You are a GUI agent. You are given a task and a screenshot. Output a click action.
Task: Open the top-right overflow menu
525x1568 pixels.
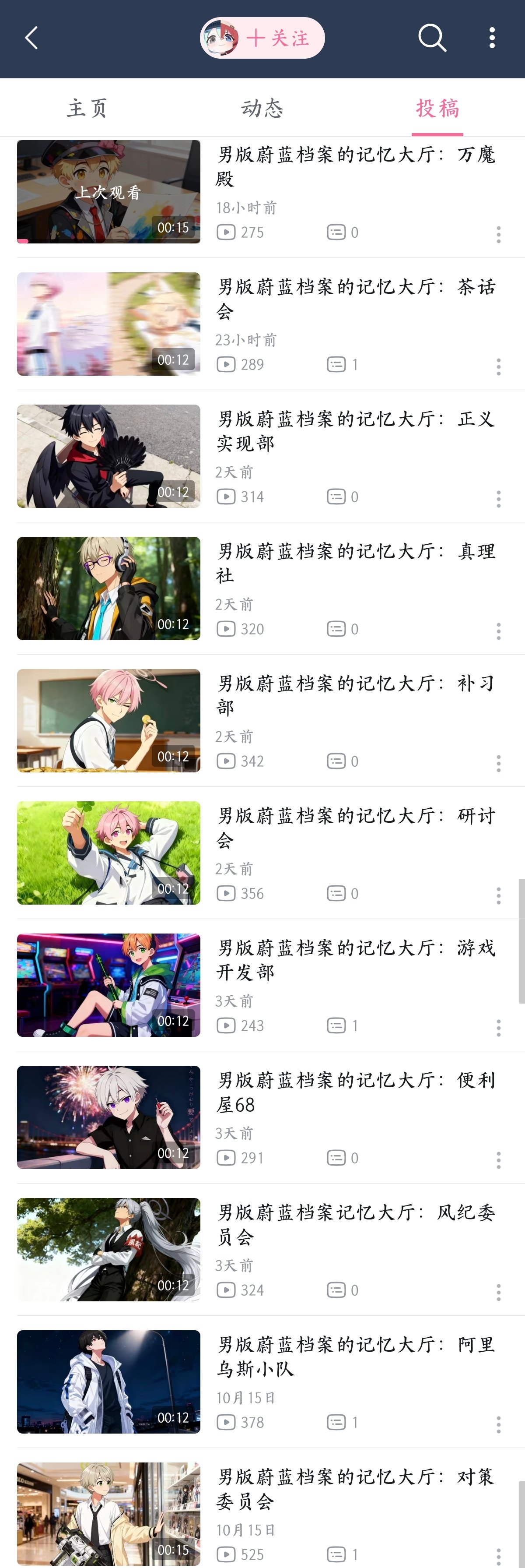pos(492,38)
